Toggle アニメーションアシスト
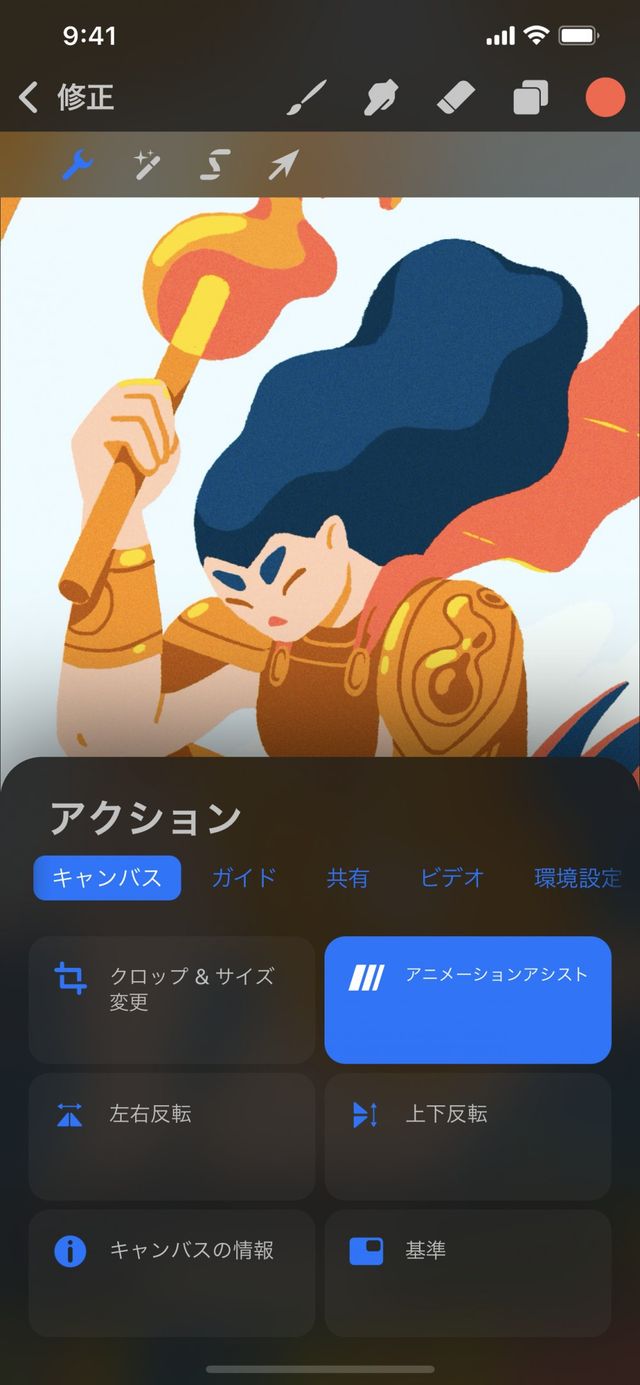 point(467,999)
